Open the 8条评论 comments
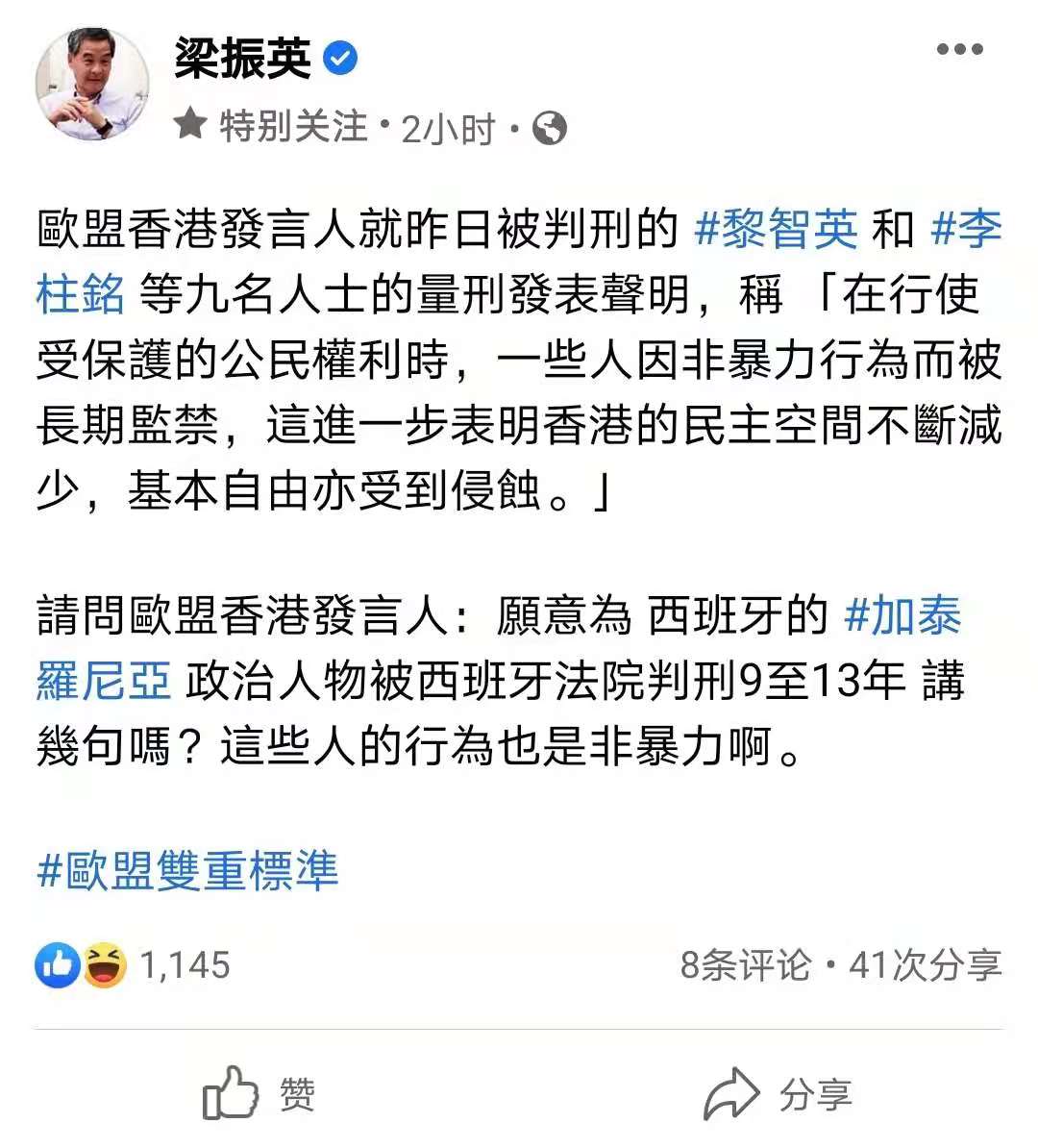 pos(745,964)
